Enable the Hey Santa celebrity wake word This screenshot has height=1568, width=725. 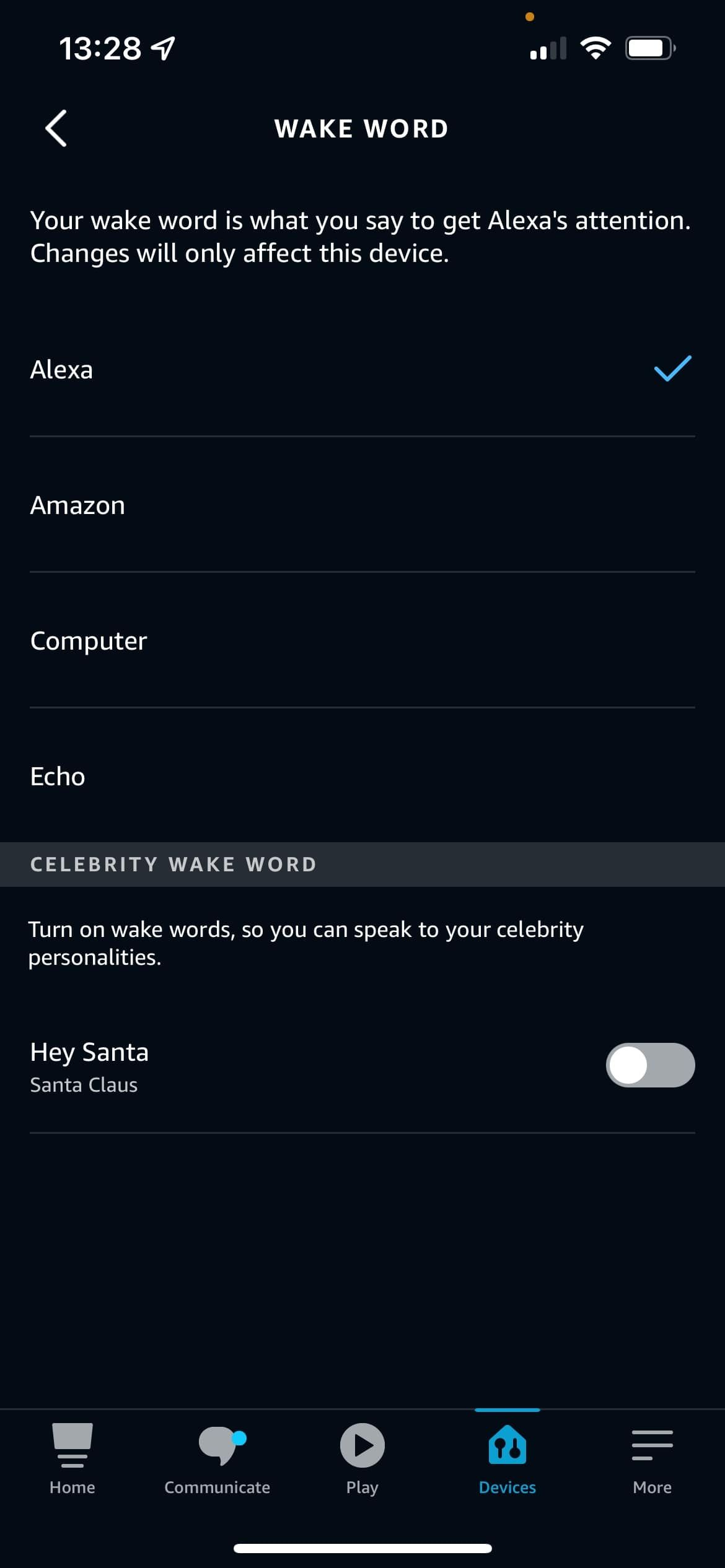point(649,1065)
